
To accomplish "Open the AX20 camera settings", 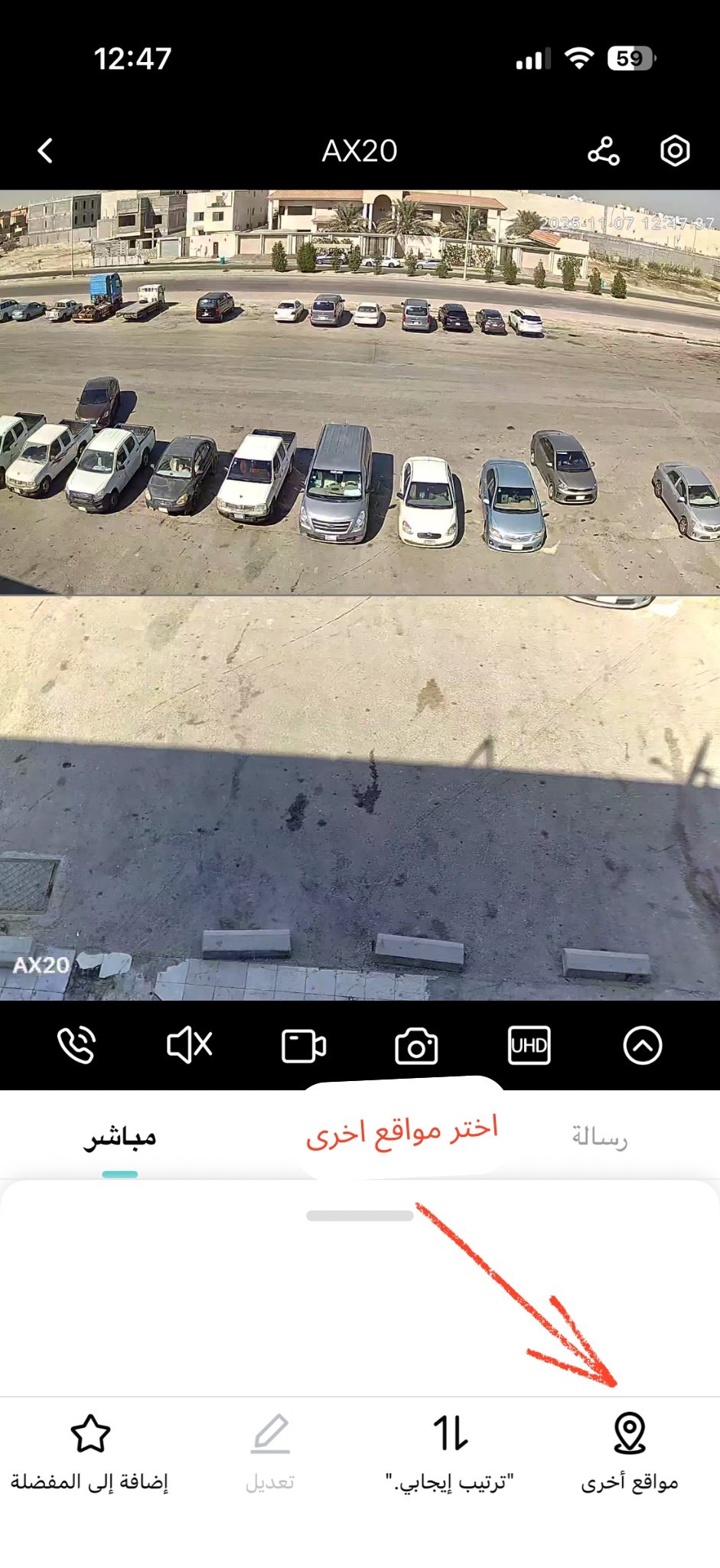I will 674,151.
